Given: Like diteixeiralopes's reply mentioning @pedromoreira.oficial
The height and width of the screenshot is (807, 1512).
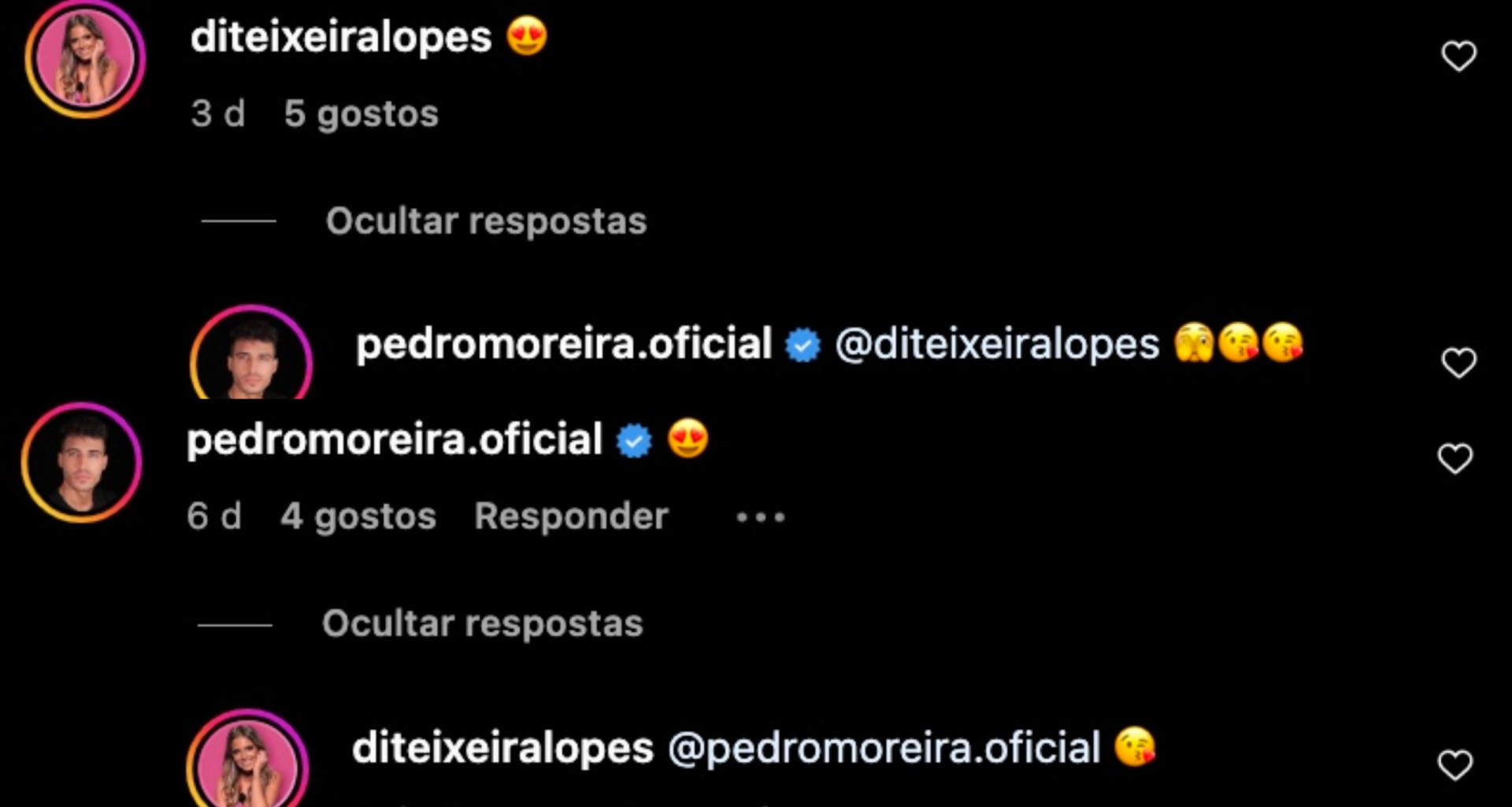Looking at the screenshot, I should pos(1455,764).
